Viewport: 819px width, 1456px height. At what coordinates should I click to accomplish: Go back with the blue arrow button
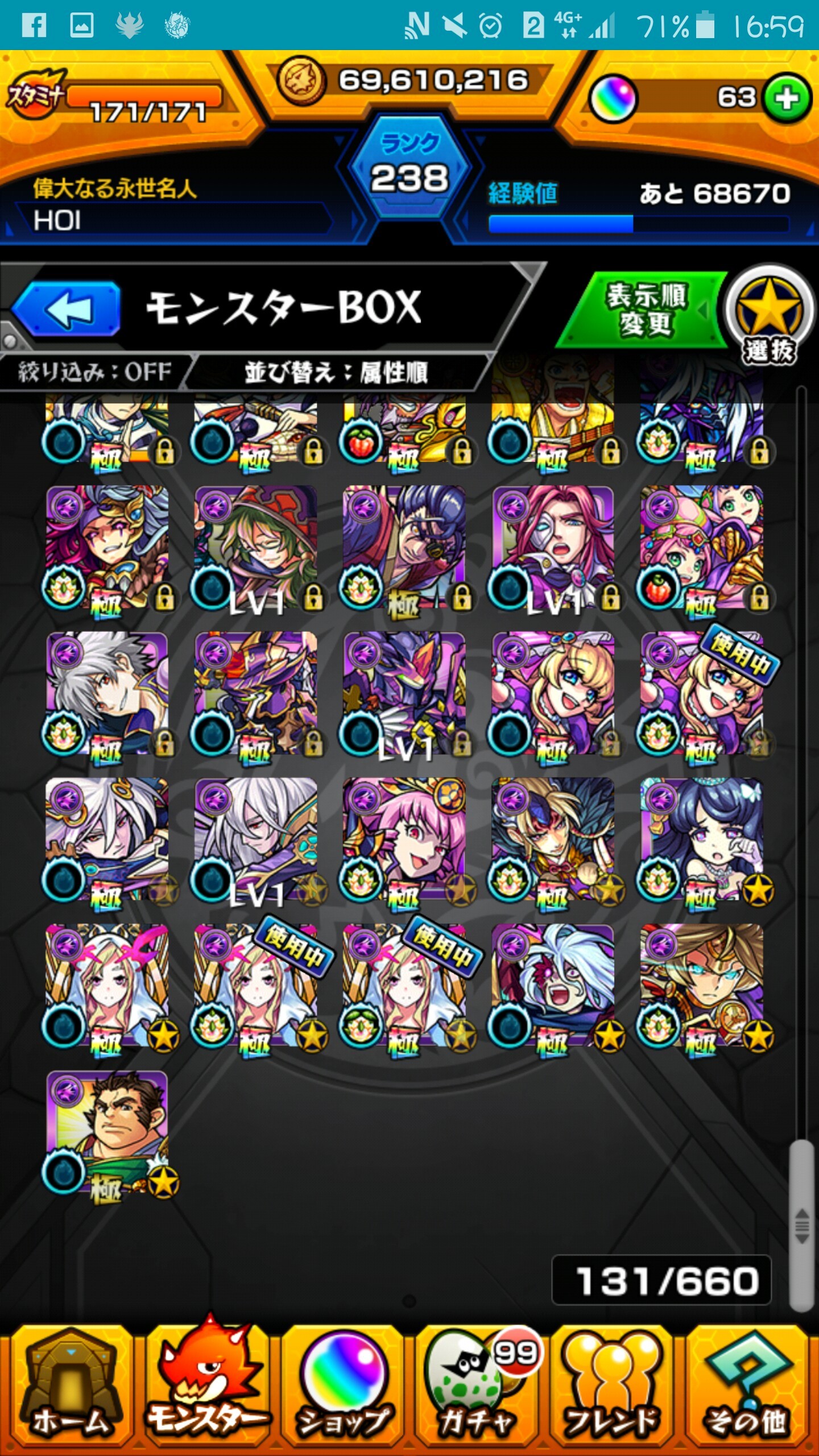tap(67, 309)
